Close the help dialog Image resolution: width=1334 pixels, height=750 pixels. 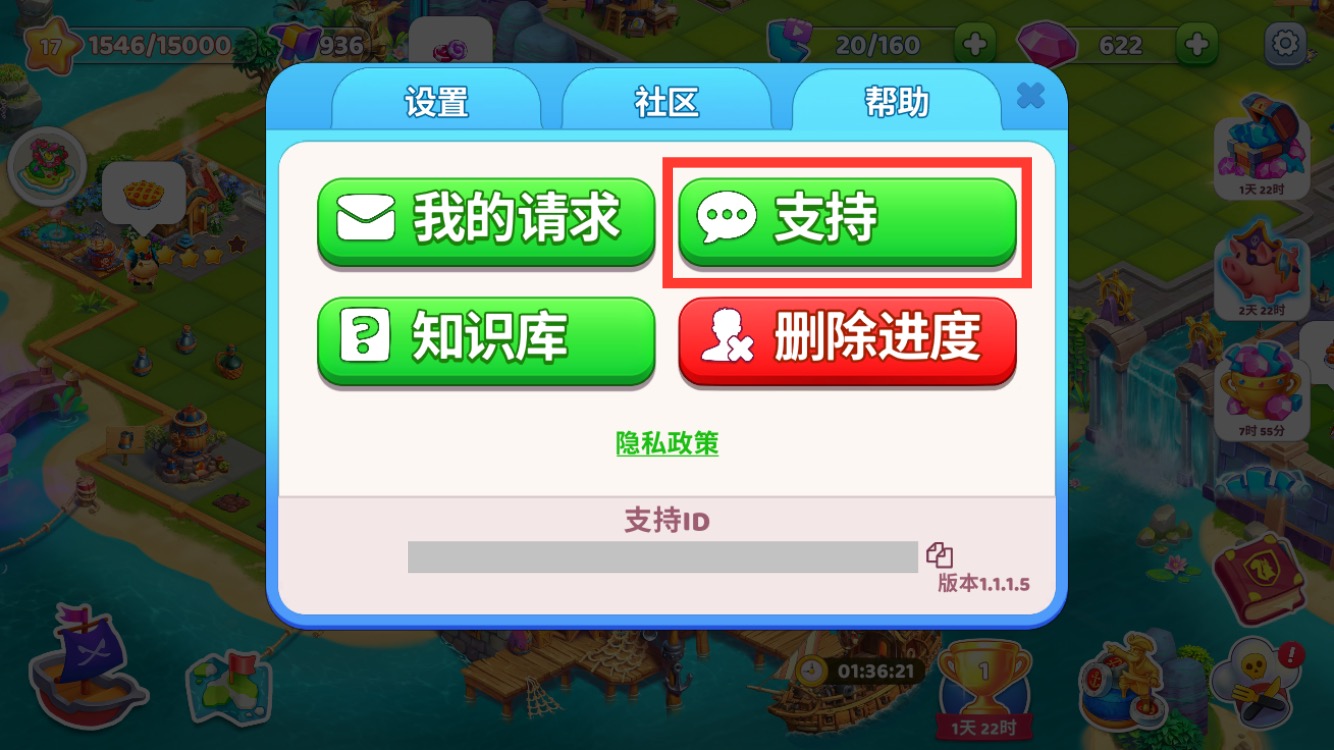coord(1030,96)
